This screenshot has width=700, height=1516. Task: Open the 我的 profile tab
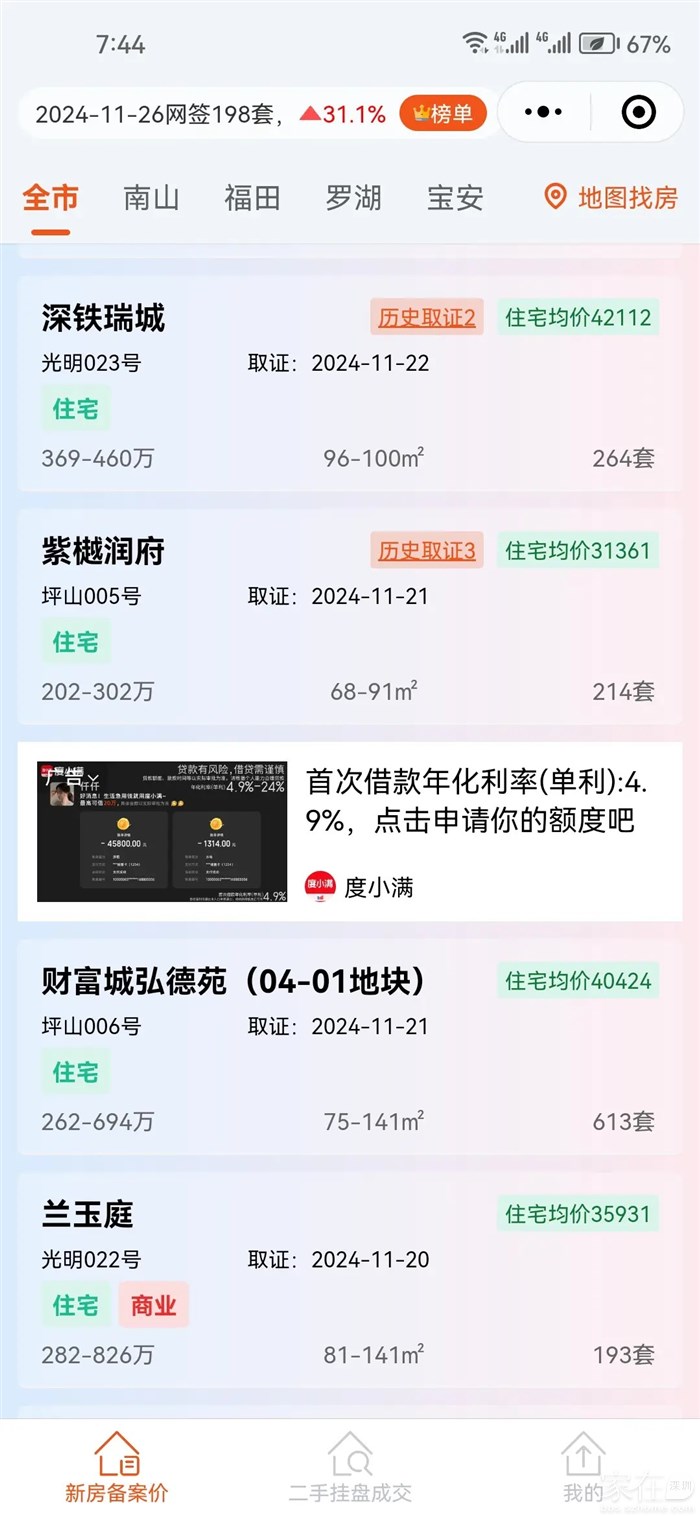[584, 1468]
